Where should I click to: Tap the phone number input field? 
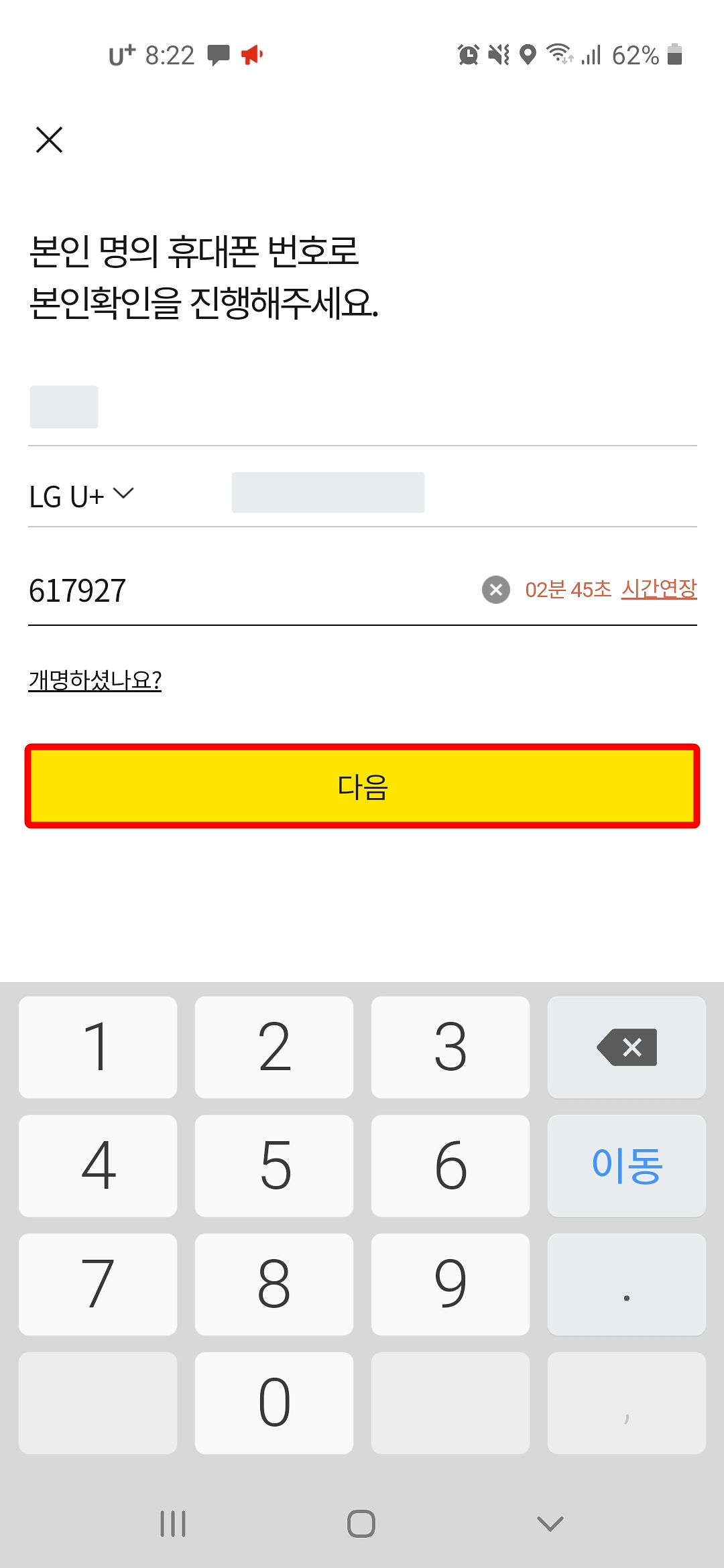click(327, 493)
